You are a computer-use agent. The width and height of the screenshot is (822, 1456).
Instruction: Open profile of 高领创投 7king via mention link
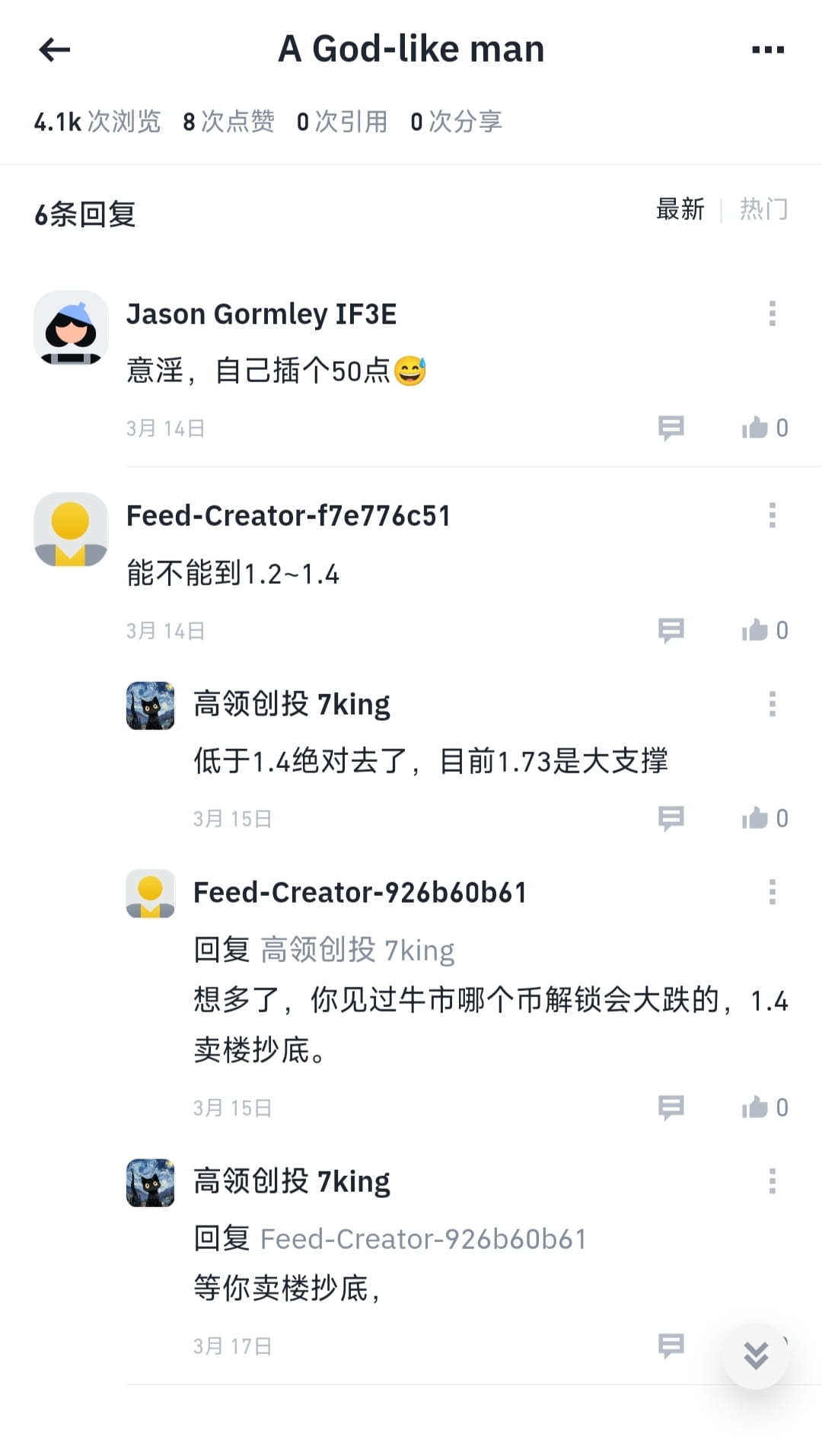356,949
